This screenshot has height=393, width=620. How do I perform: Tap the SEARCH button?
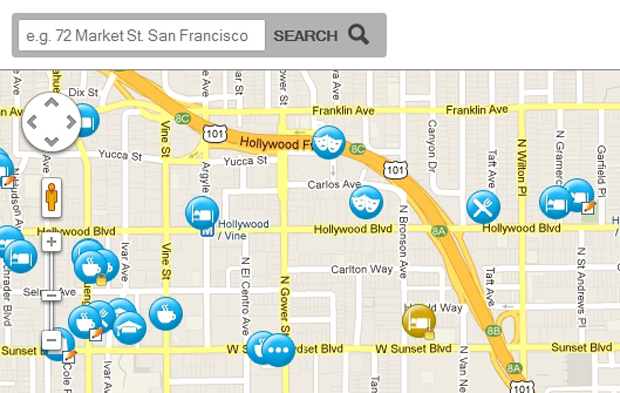click(x=321, y=36)
